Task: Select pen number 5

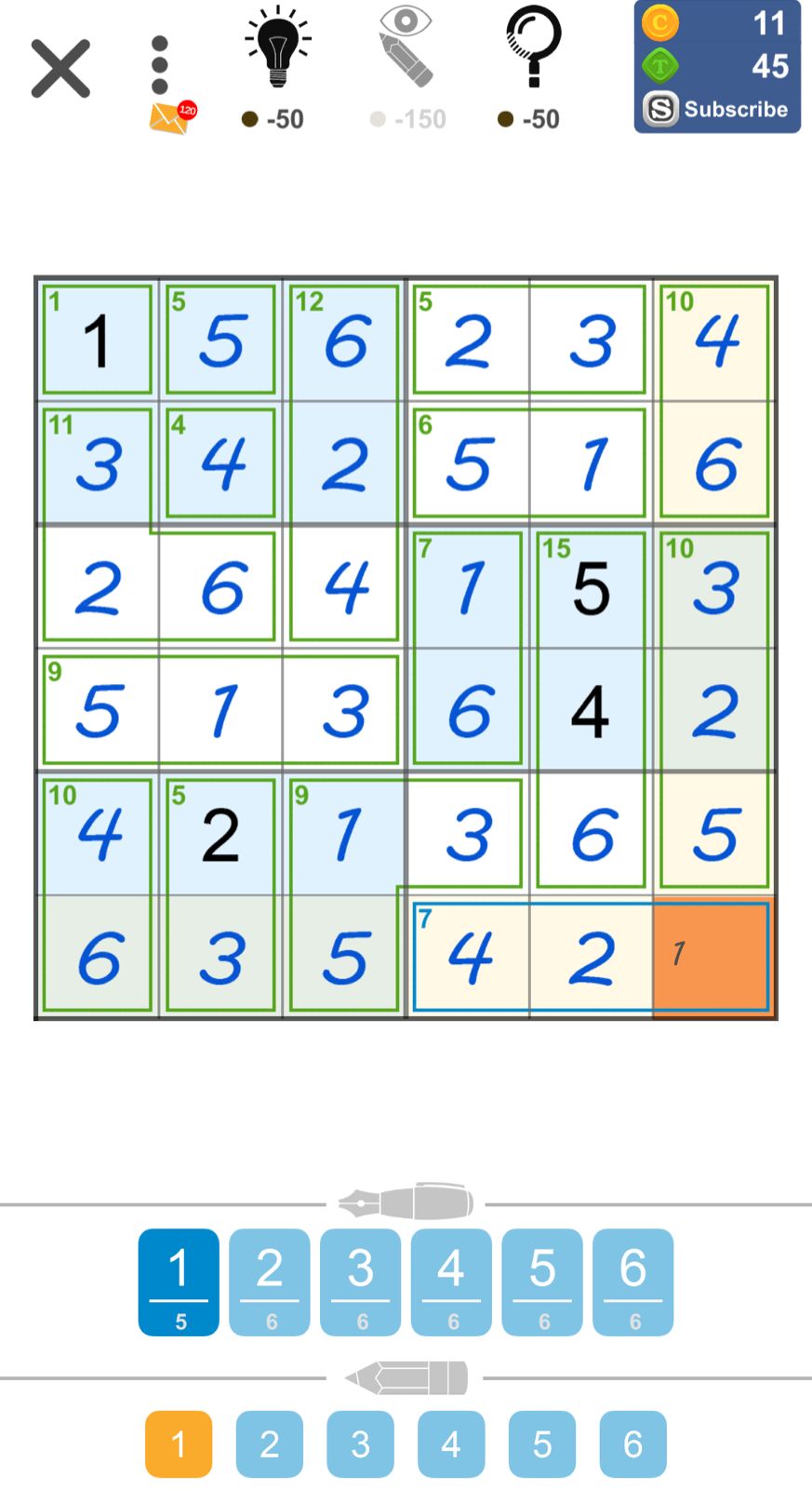Action: click(542, 1281)
